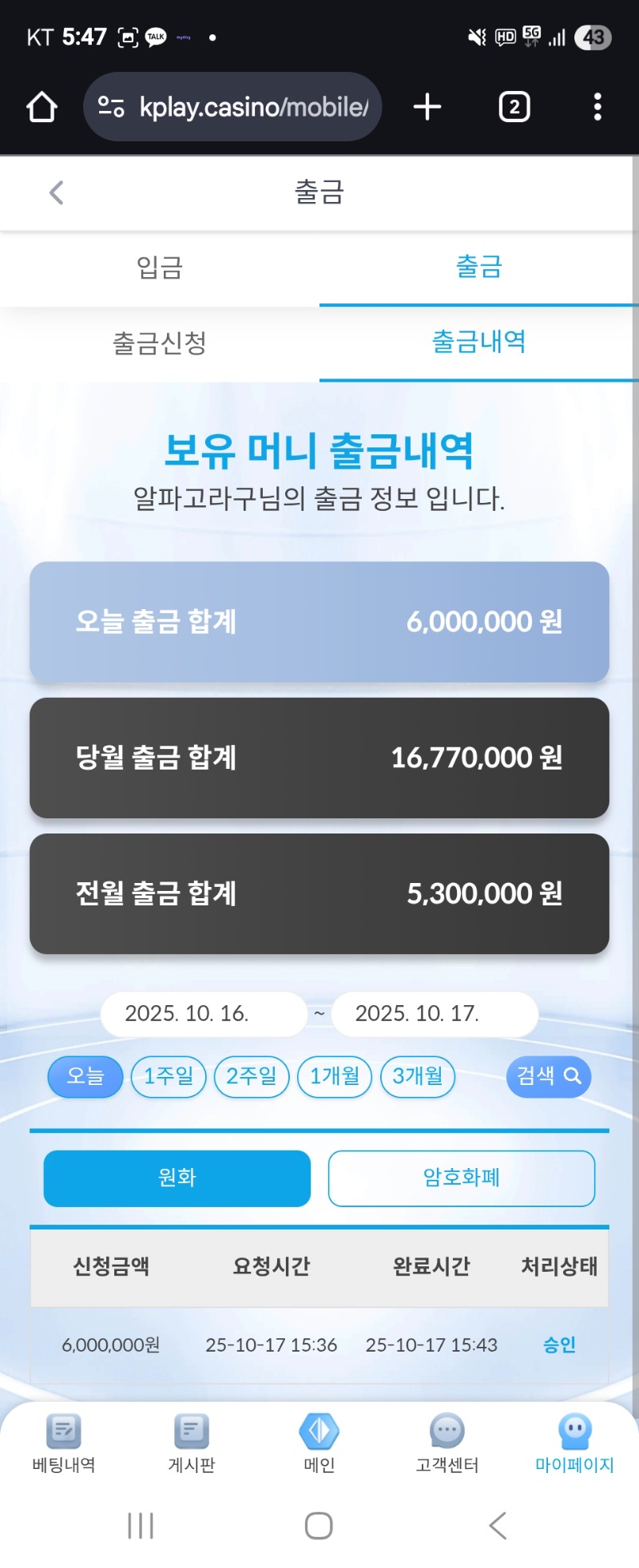Go back using the header arrow
This screenshot has height=1568, width=639.
pyautogui.click(x=56, y=192)
